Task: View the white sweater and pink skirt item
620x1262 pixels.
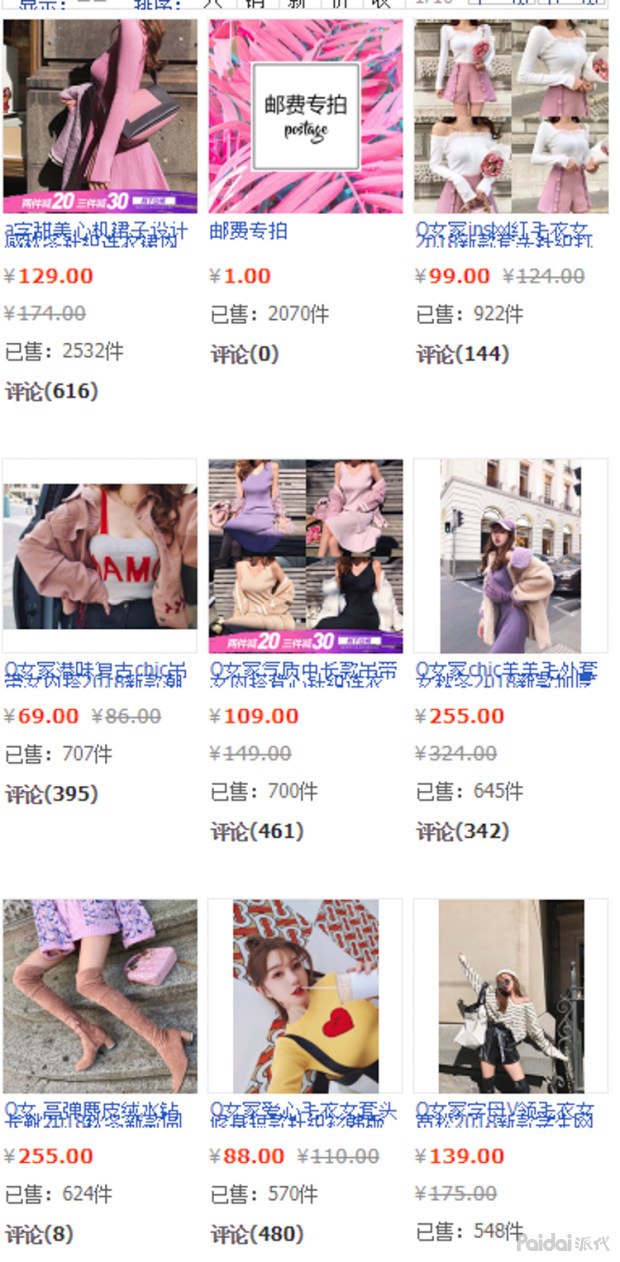Action: click(x=511, y=115)
